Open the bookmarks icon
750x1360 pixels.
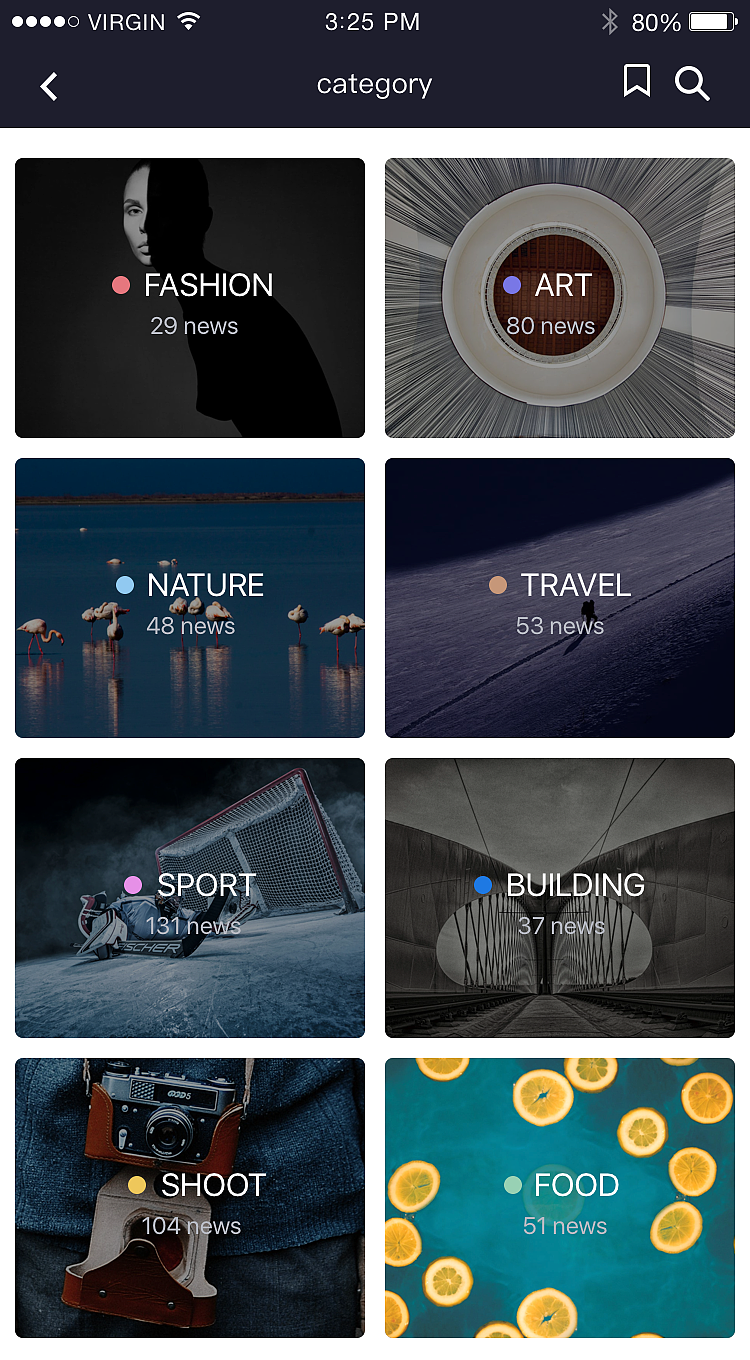click(636, 82)
